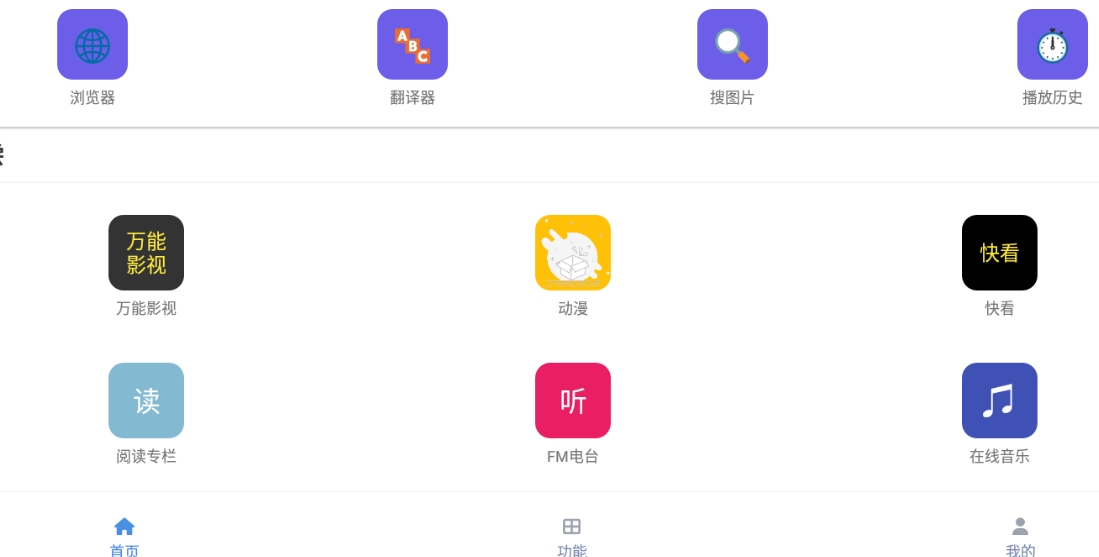Open 阅读专栏 reading column

pos(146,401)
